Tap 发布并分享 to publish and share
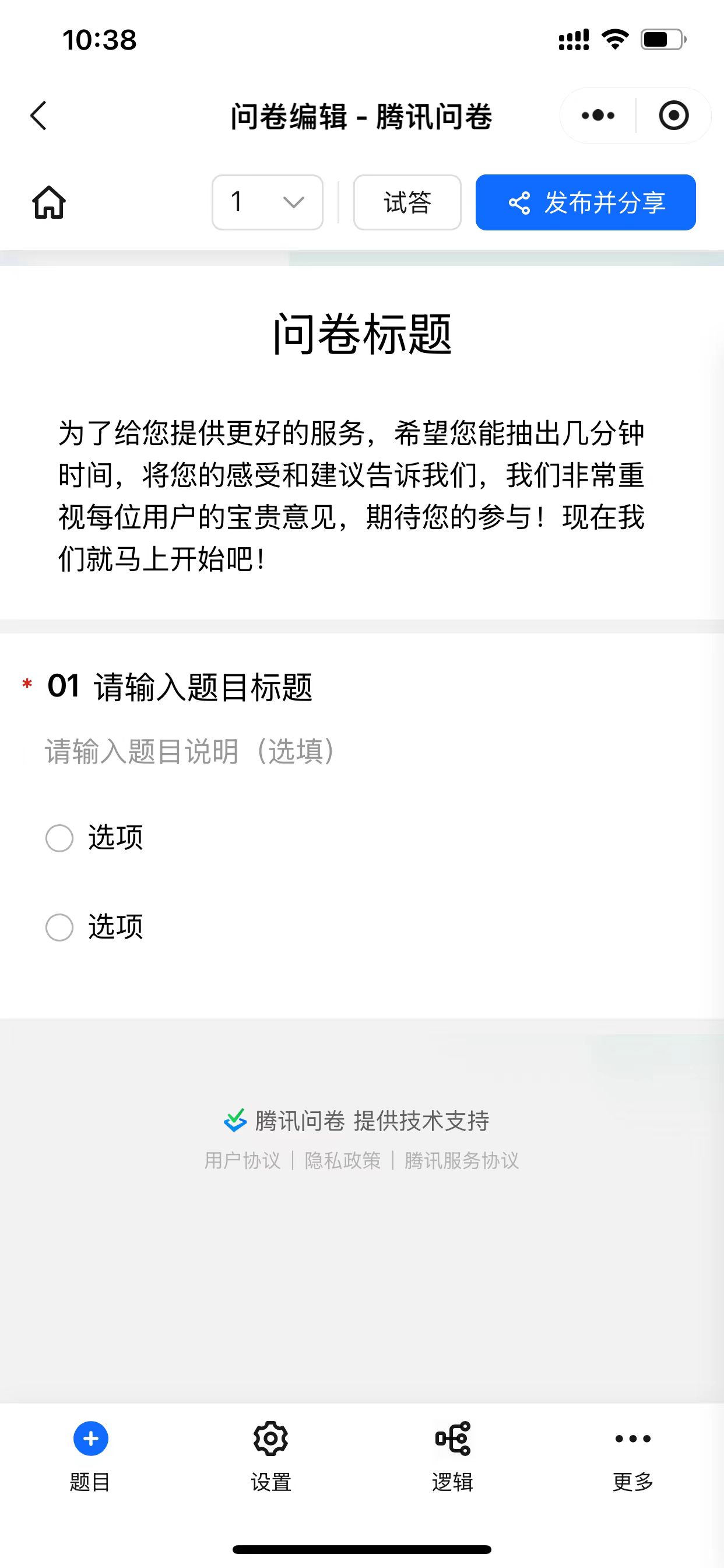 click(585, 202)
